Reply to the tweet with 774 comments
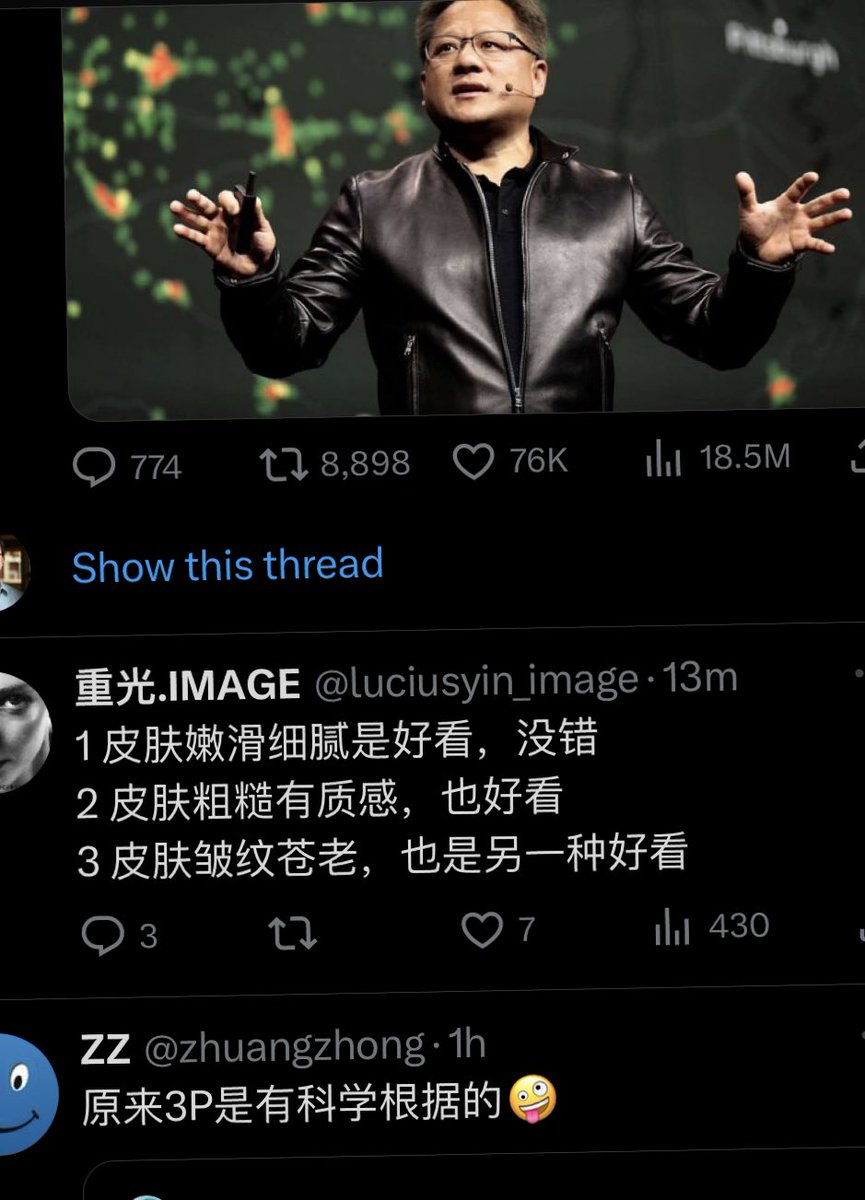The width and height of the screenshot is (865, 1200). (96, 465)
